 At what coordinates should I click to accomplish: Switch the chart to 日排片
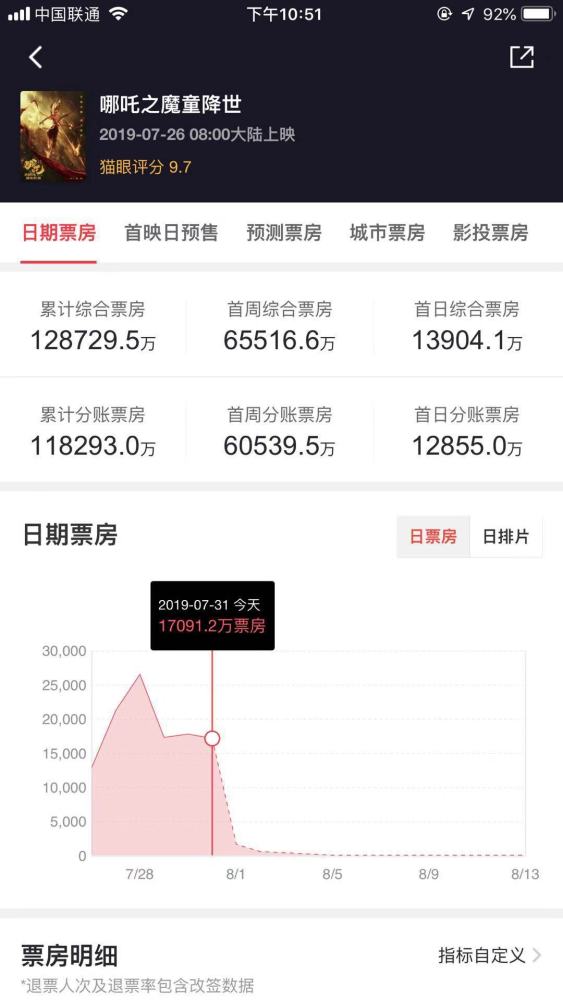coord(506,536)
